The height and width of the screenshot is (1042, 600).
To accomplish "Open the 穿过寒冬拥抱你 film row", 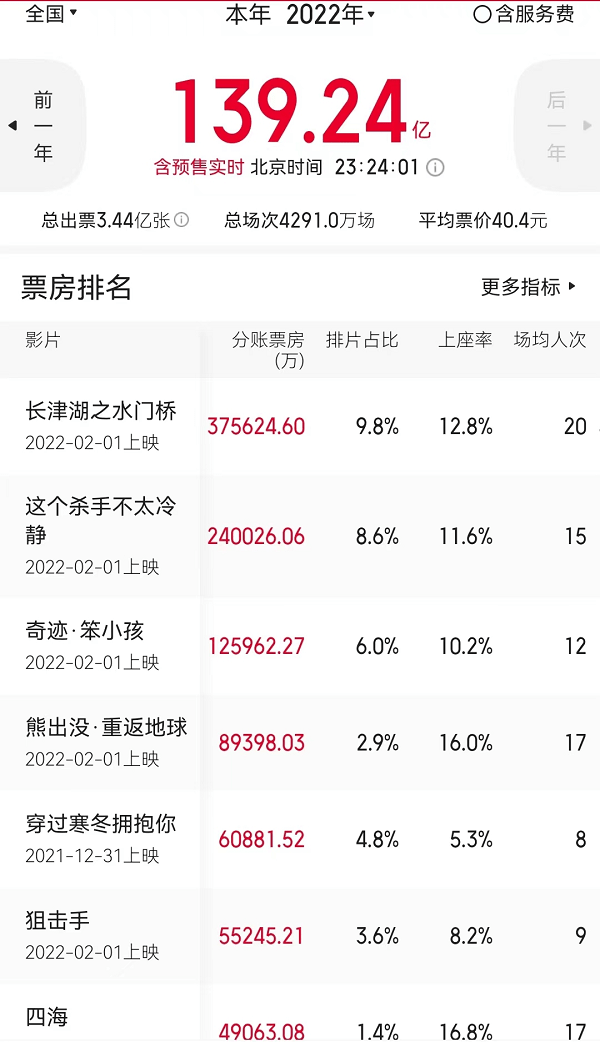I will 300,839.
